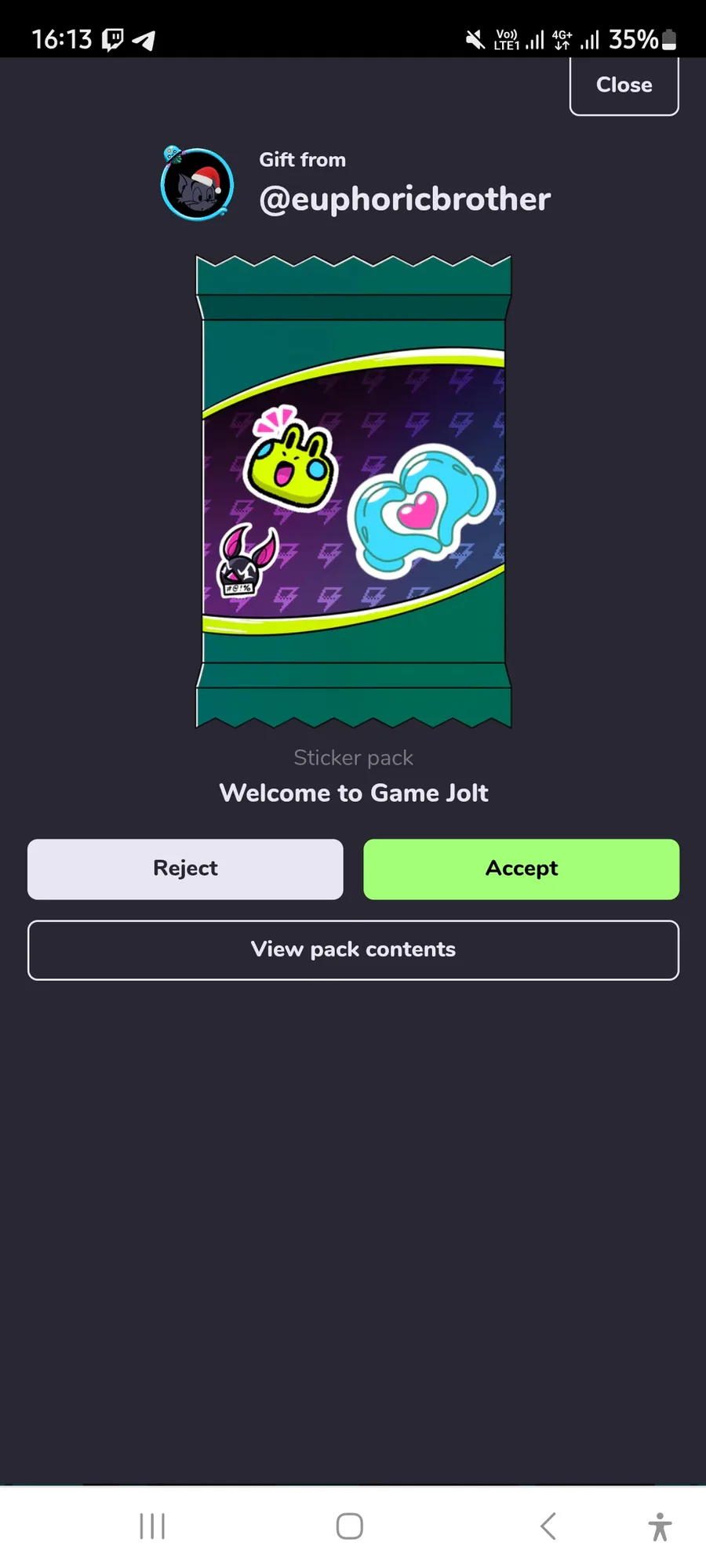Accept the sticker pack gift
This screenshot has width=706, height=1568.
pyautogui.click(x=521, y=869)
